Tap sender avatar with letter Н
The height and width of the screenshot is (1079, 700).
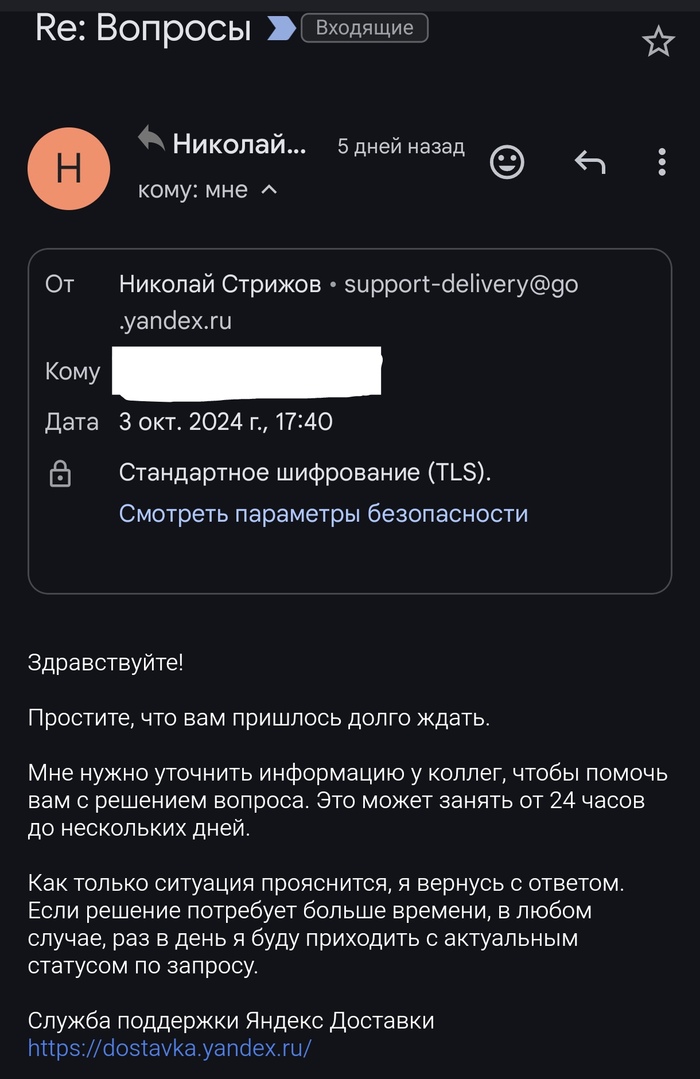69,168
